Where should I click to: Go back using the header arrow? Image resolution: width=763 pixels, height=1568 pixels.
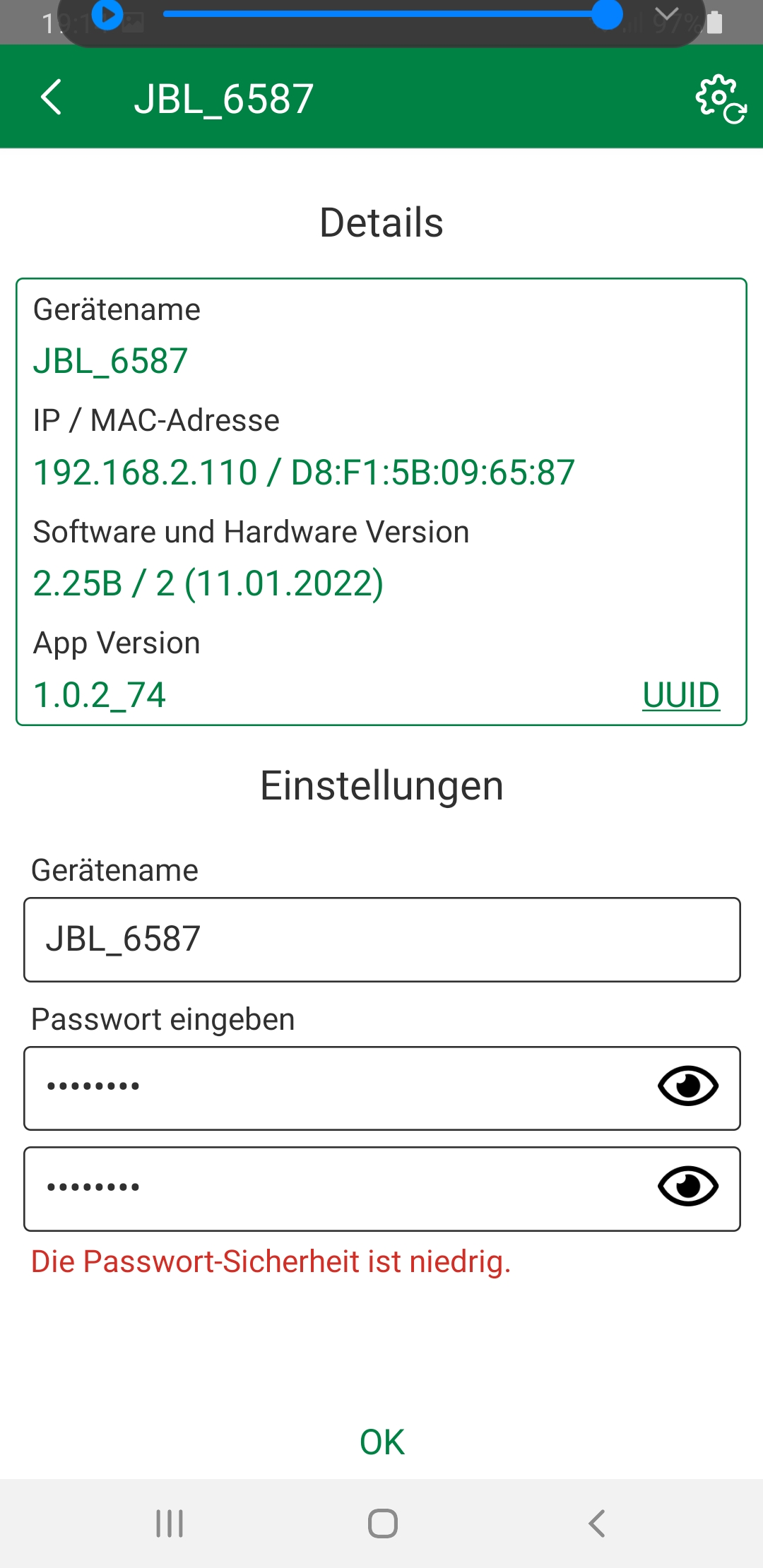pyautogui.click(x=51, y=97)
